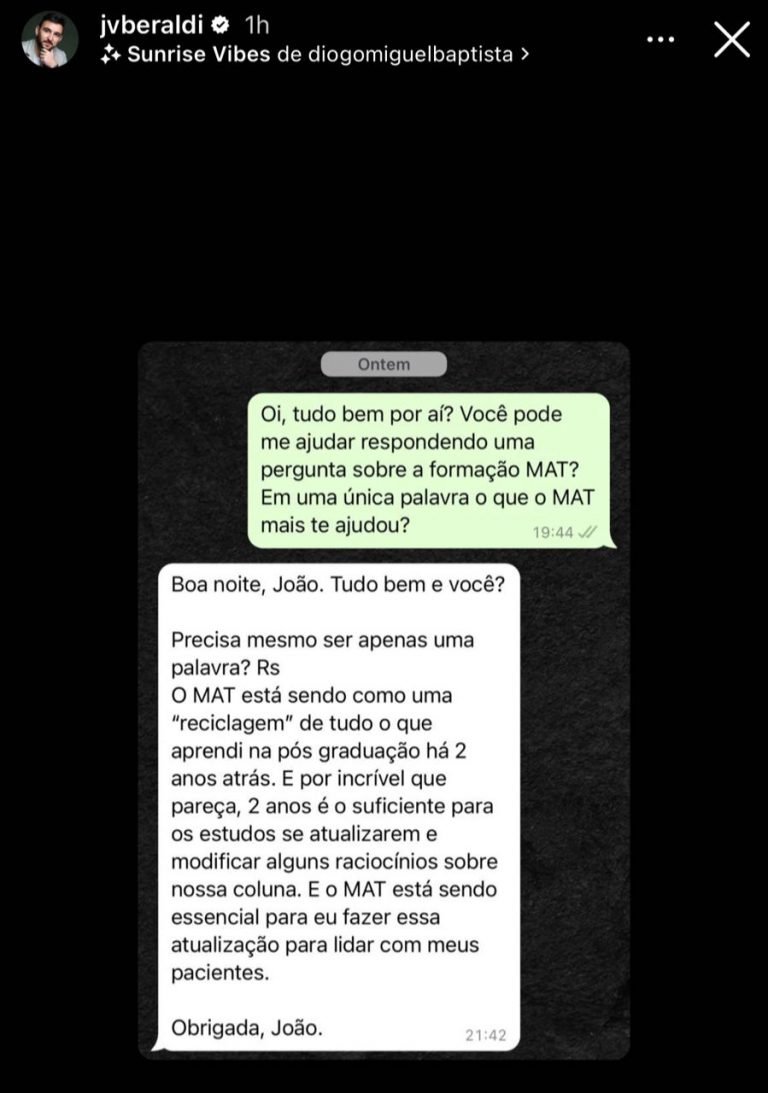Open jvberaldi's profile picture

click(x=50, y=39)
